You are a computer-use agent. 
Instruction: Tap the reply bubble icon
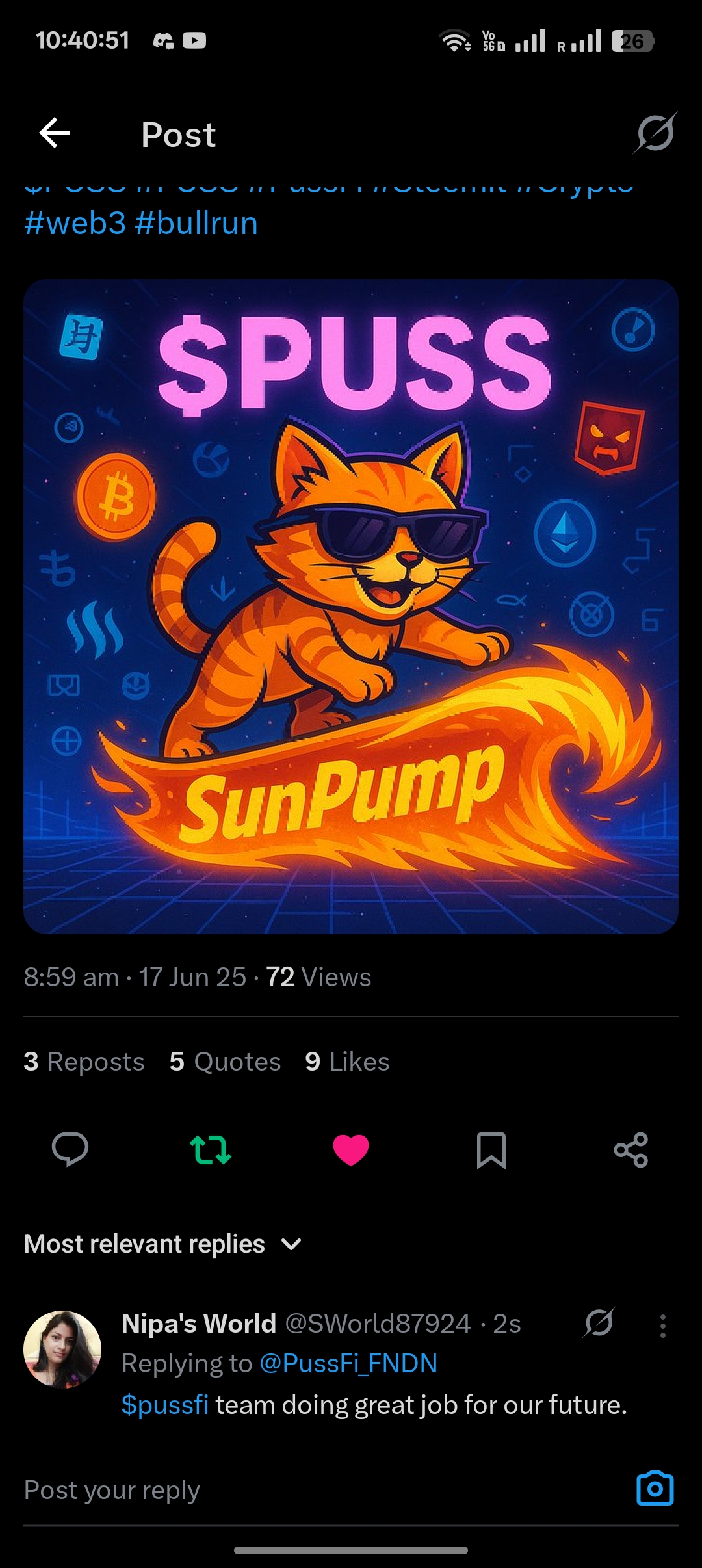[x=70, y=1149]
